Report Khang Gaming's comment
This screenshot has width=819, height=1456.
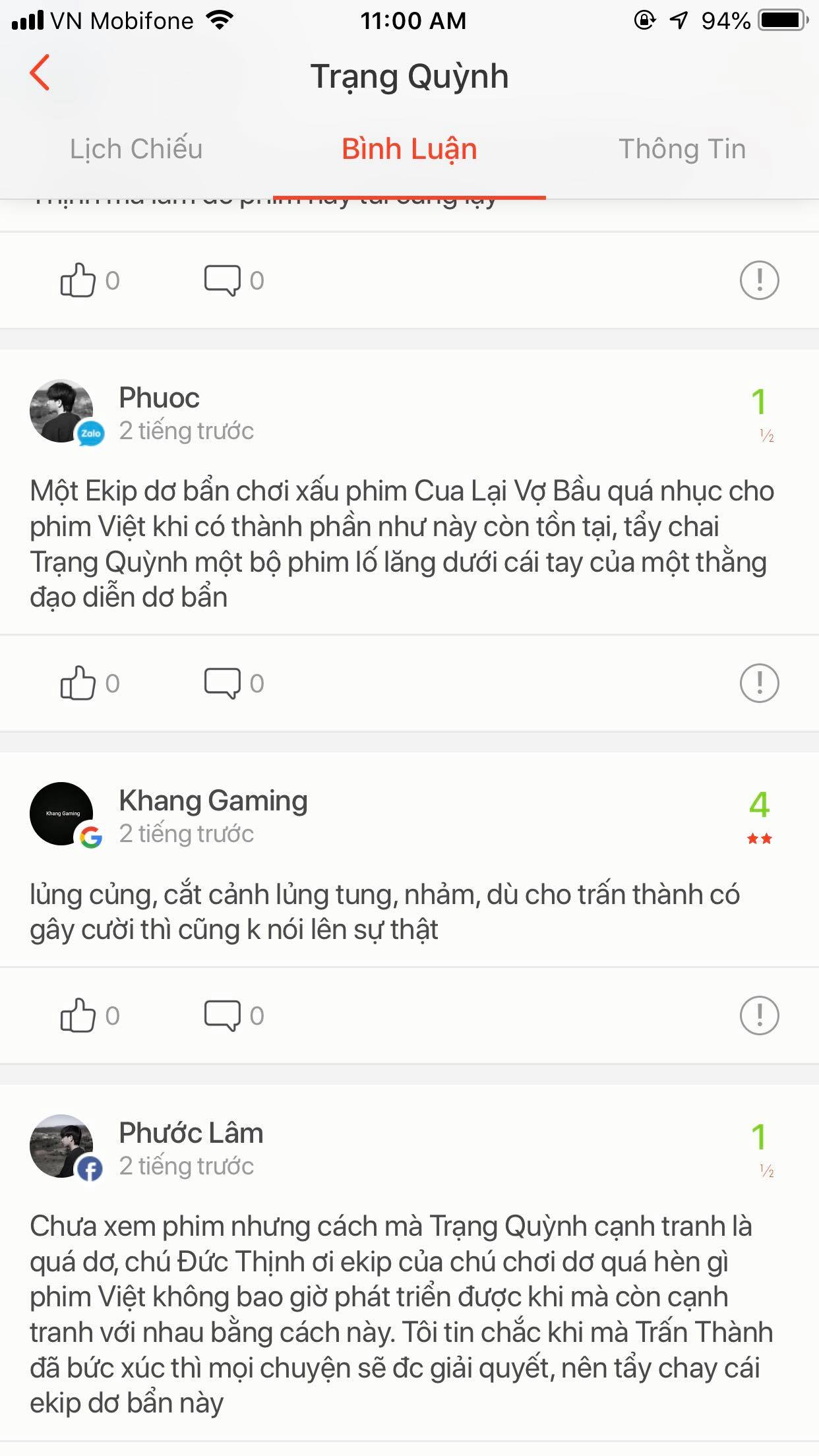tap(759, 1016)
